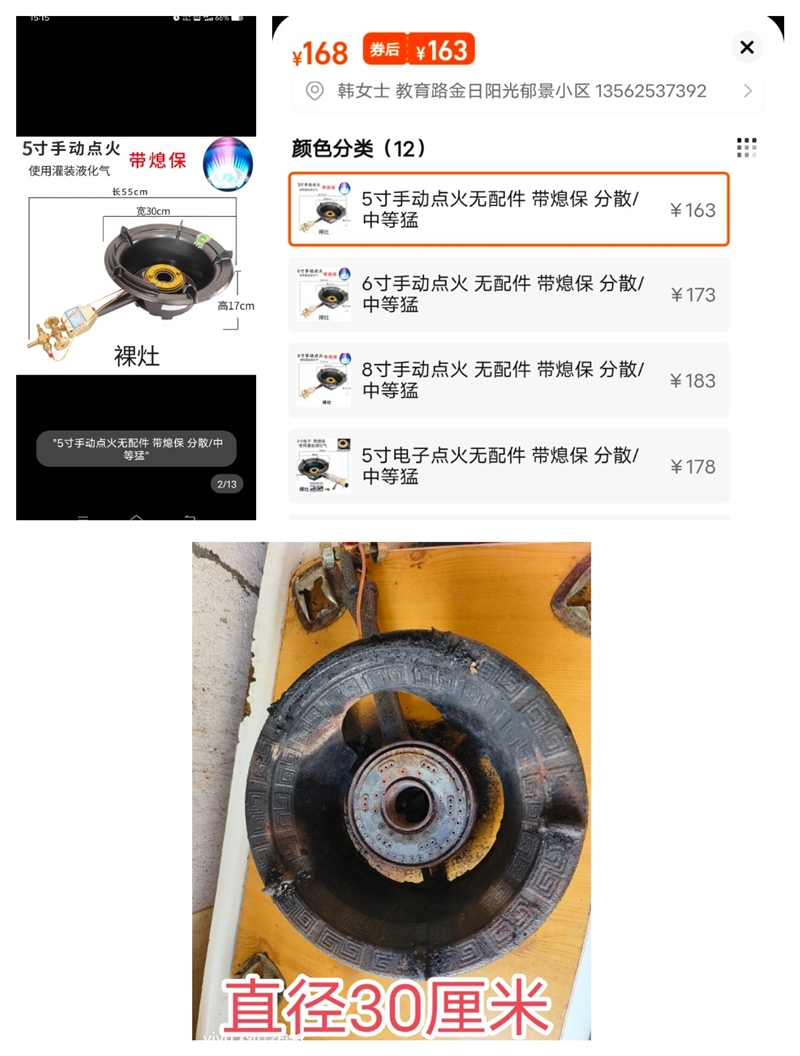Expand the address row via its right chevron
The height and width of the screenshot is (1056, 800).
pos(748,90)
